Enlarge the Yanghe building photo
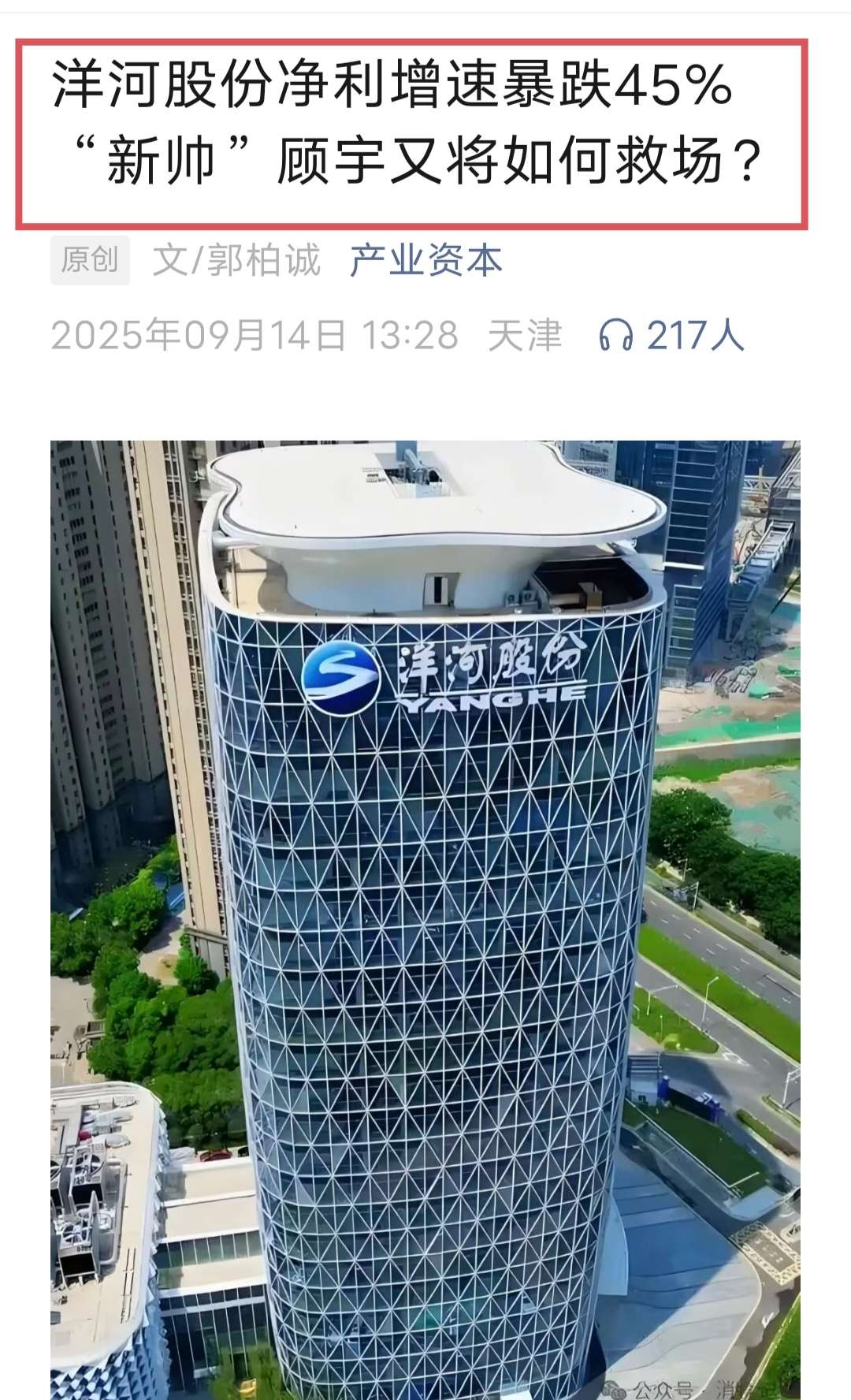 coord(425,914)
